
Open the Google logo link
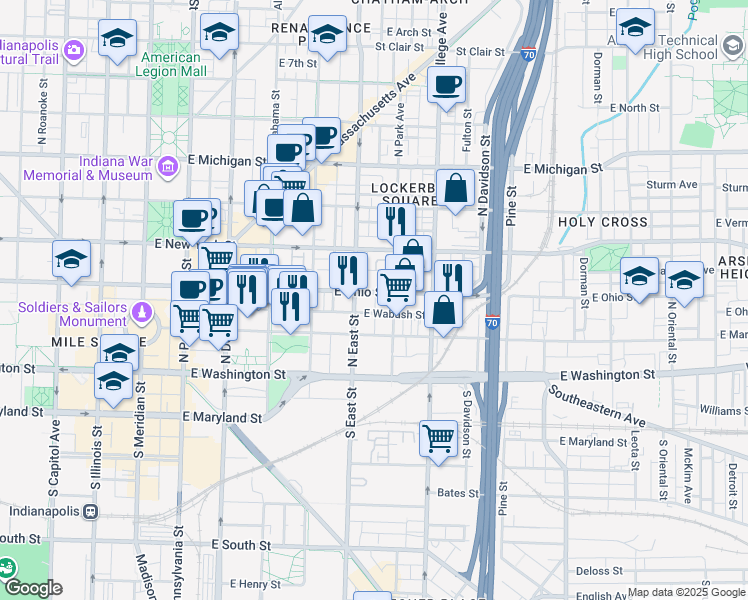pyautogui.click(x=32, y=588)
